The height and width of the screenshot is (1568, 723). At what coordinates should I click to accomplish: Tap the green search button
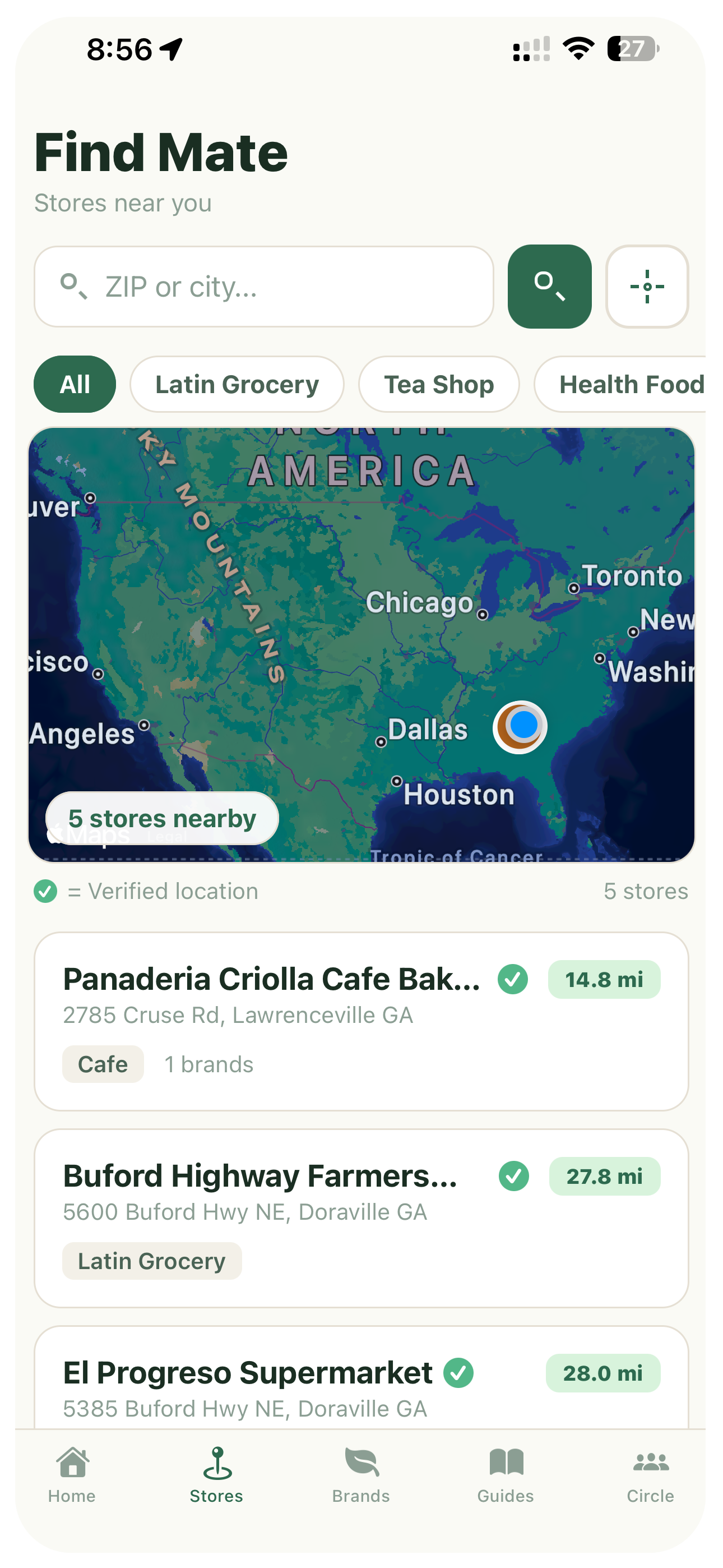click(549, 287)
